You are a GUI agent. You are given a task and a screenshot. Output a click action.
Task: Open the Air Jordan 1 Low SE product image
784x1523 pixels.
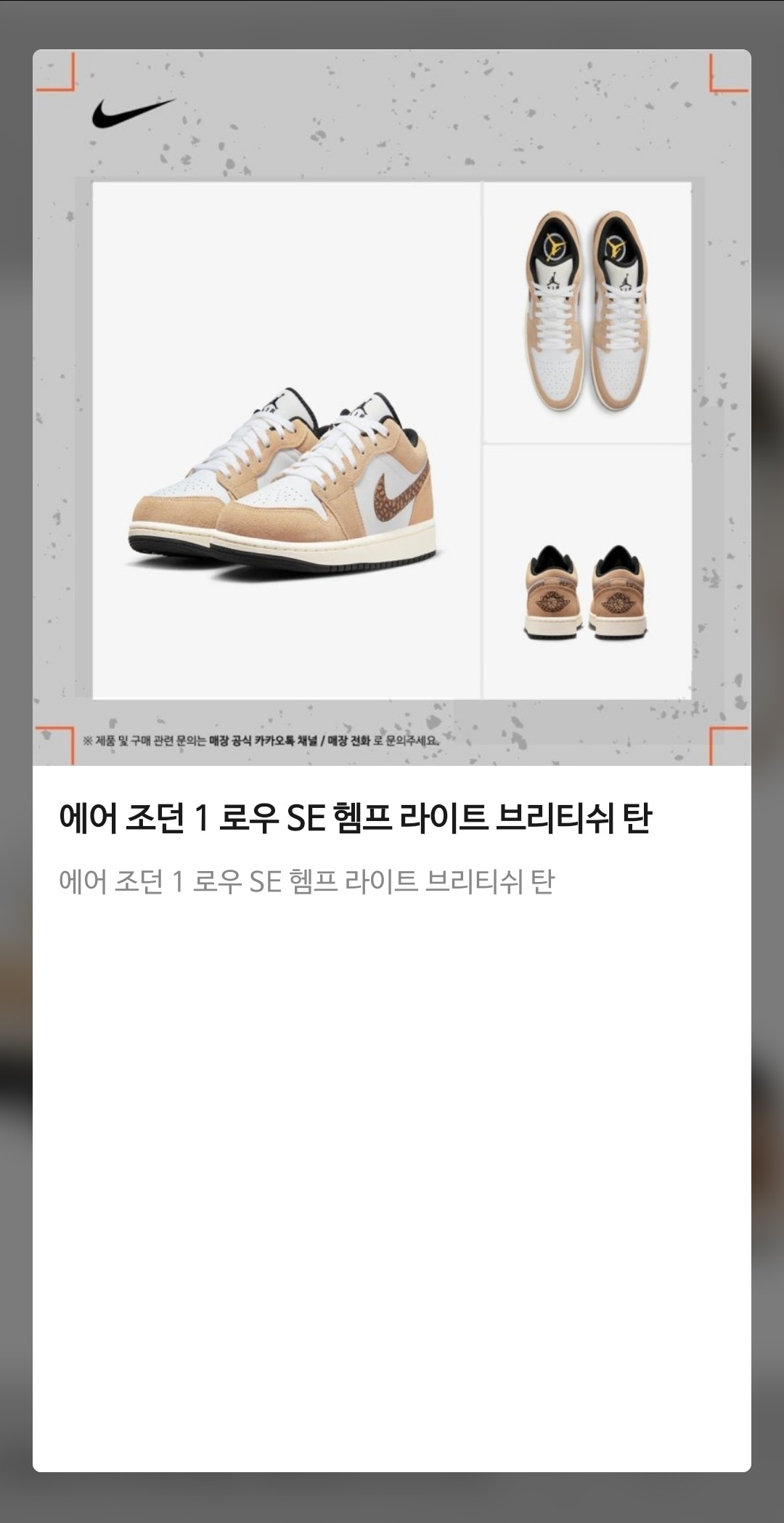392,407
